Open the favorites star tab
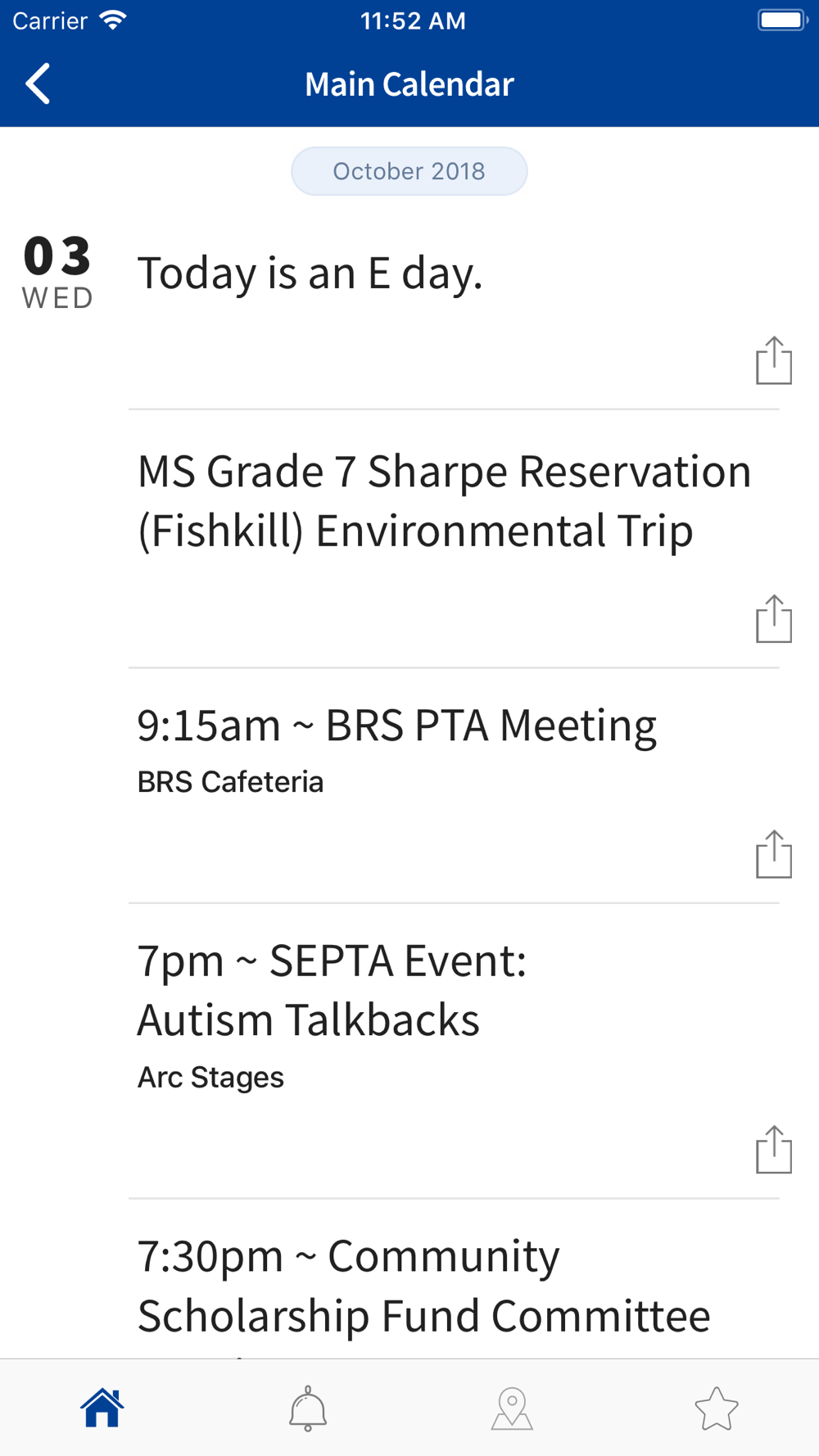The image size is (819, 1456). pyautogui.click(x=717, y=1408)
